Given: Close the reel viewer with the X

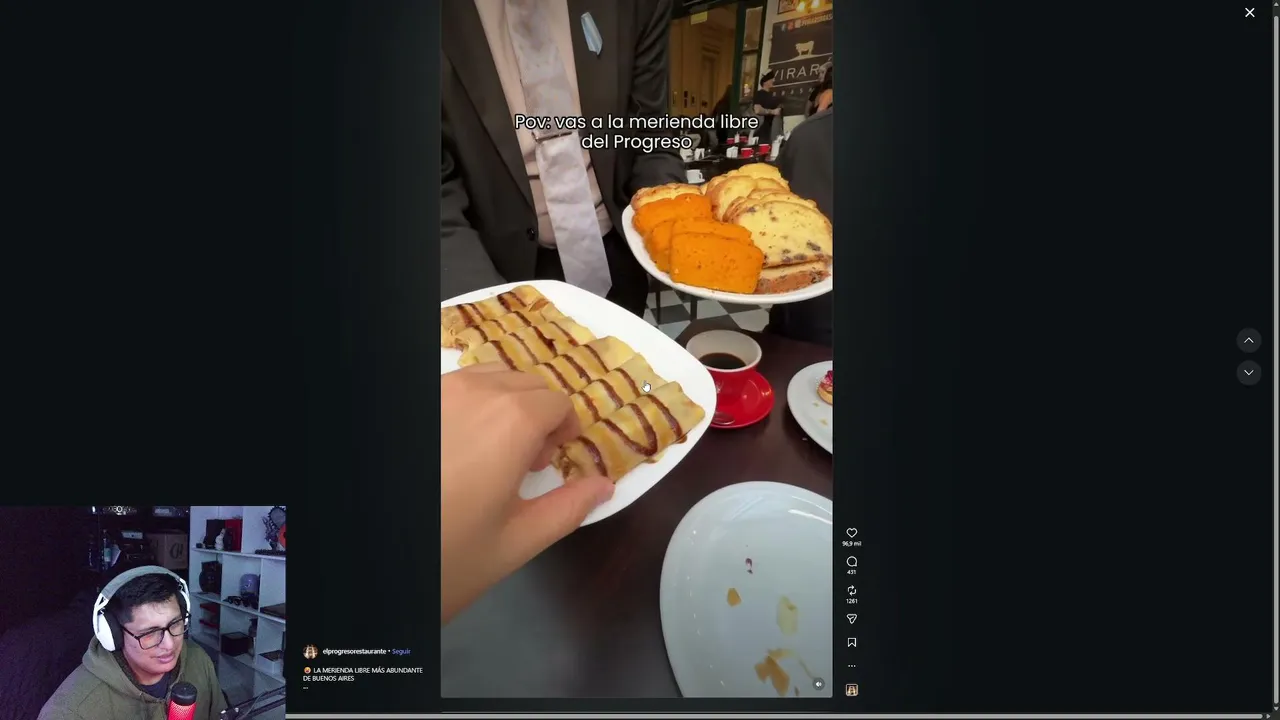Looking at the screenshot, I should (x=1249, y=13).
